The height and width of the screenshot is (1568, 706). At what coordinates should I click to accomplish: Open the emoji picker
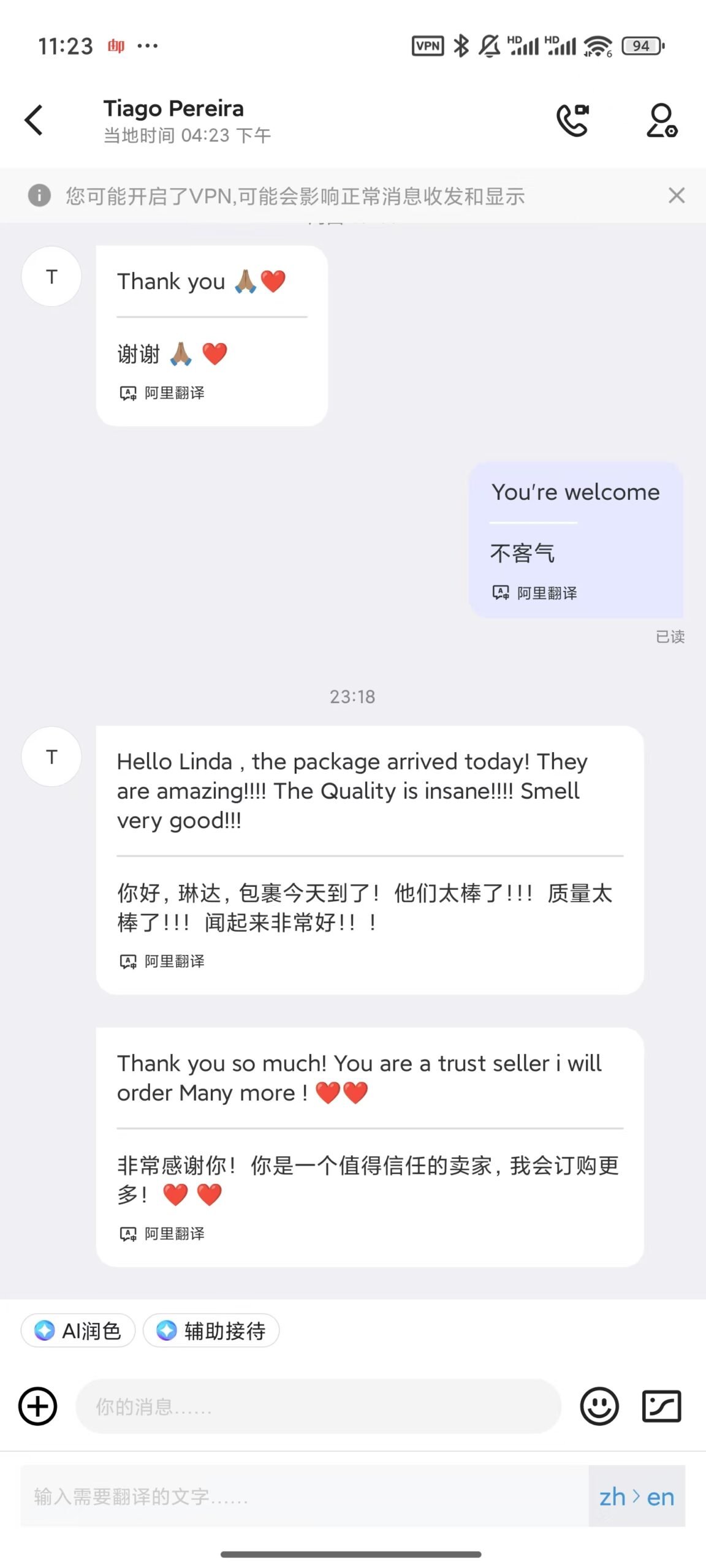[599, 1406]
